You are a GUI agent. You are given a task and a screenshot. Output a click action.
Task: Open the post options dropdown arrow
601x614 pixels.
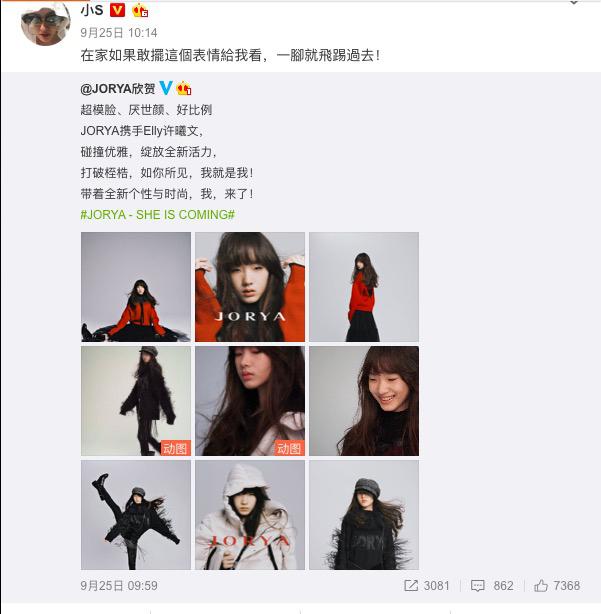[574, 3]
